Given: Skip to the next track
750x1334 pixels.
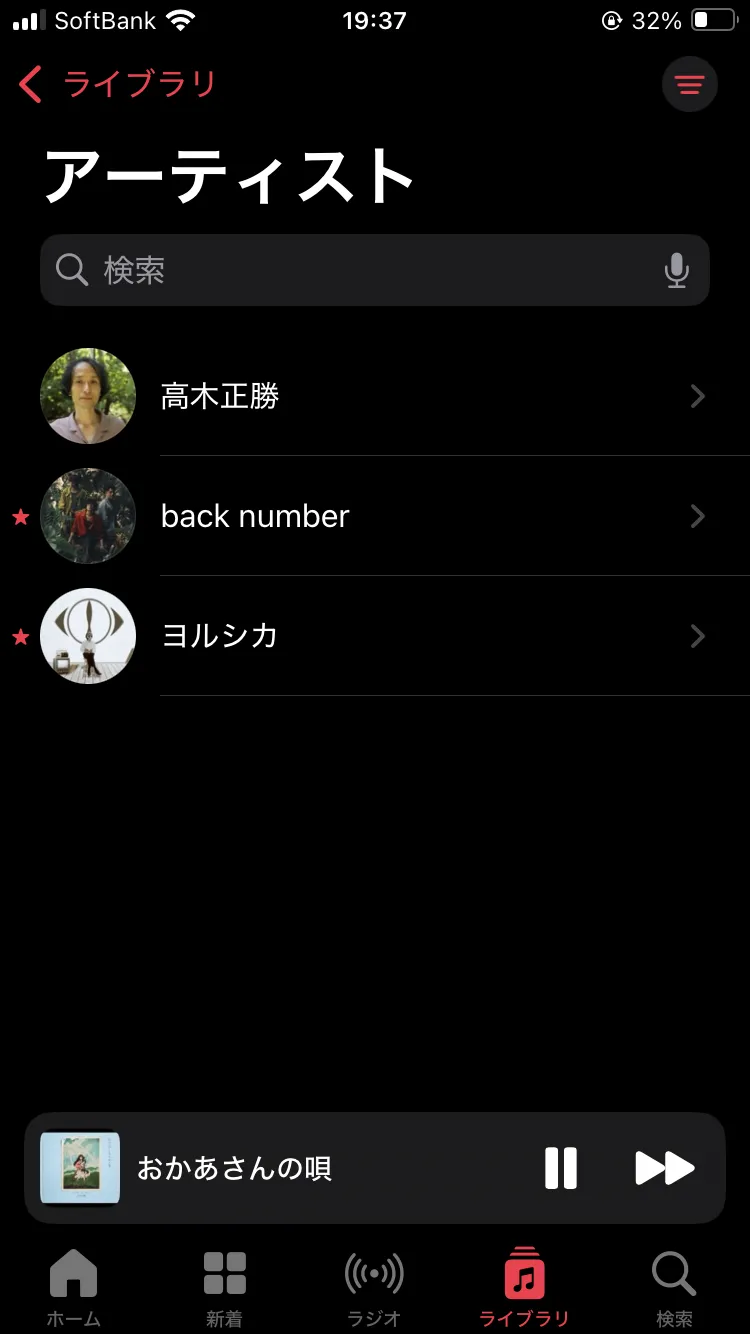Looking at the screenshot, I should tap(665, 1168).
